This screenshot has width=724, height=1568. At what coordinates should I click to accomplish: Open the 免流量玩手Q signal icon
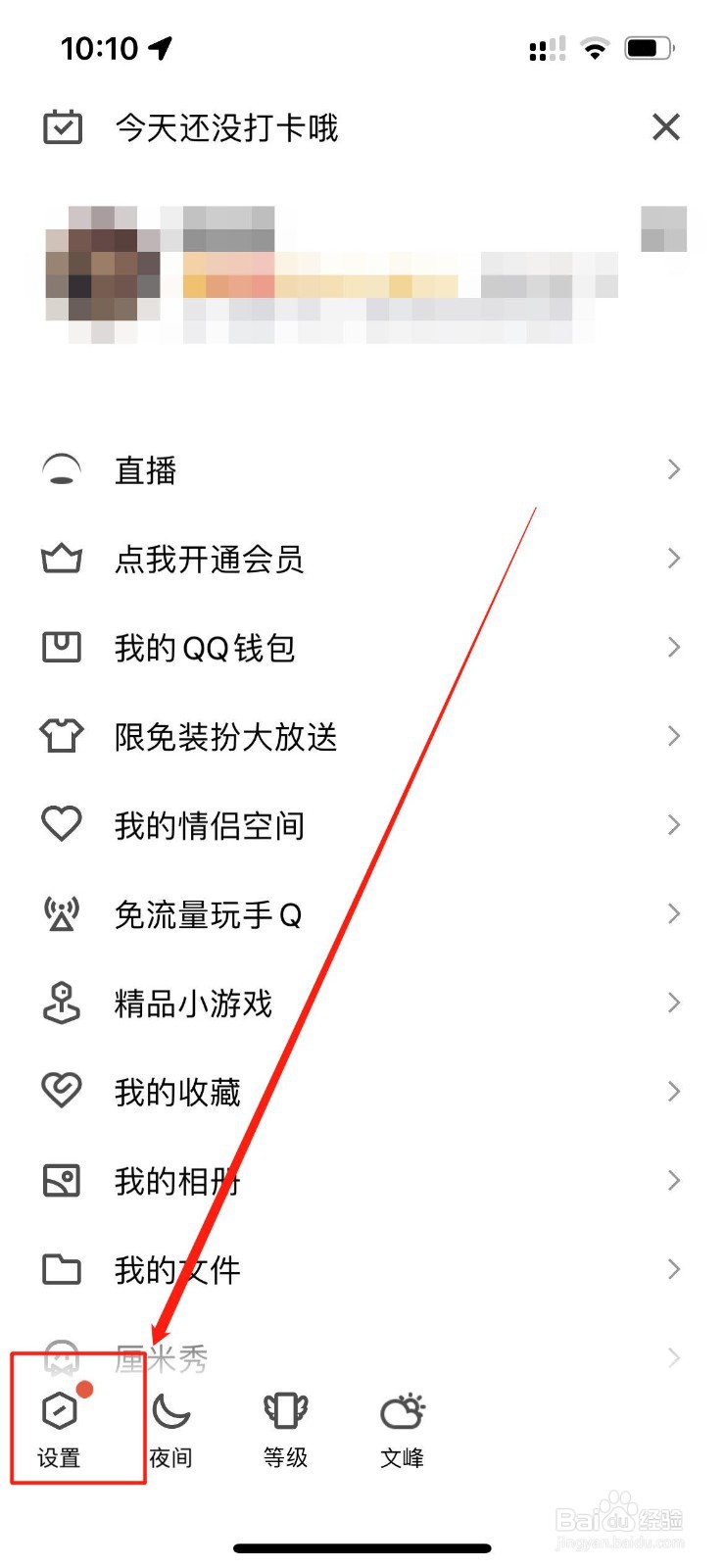[x=61, y=913]
